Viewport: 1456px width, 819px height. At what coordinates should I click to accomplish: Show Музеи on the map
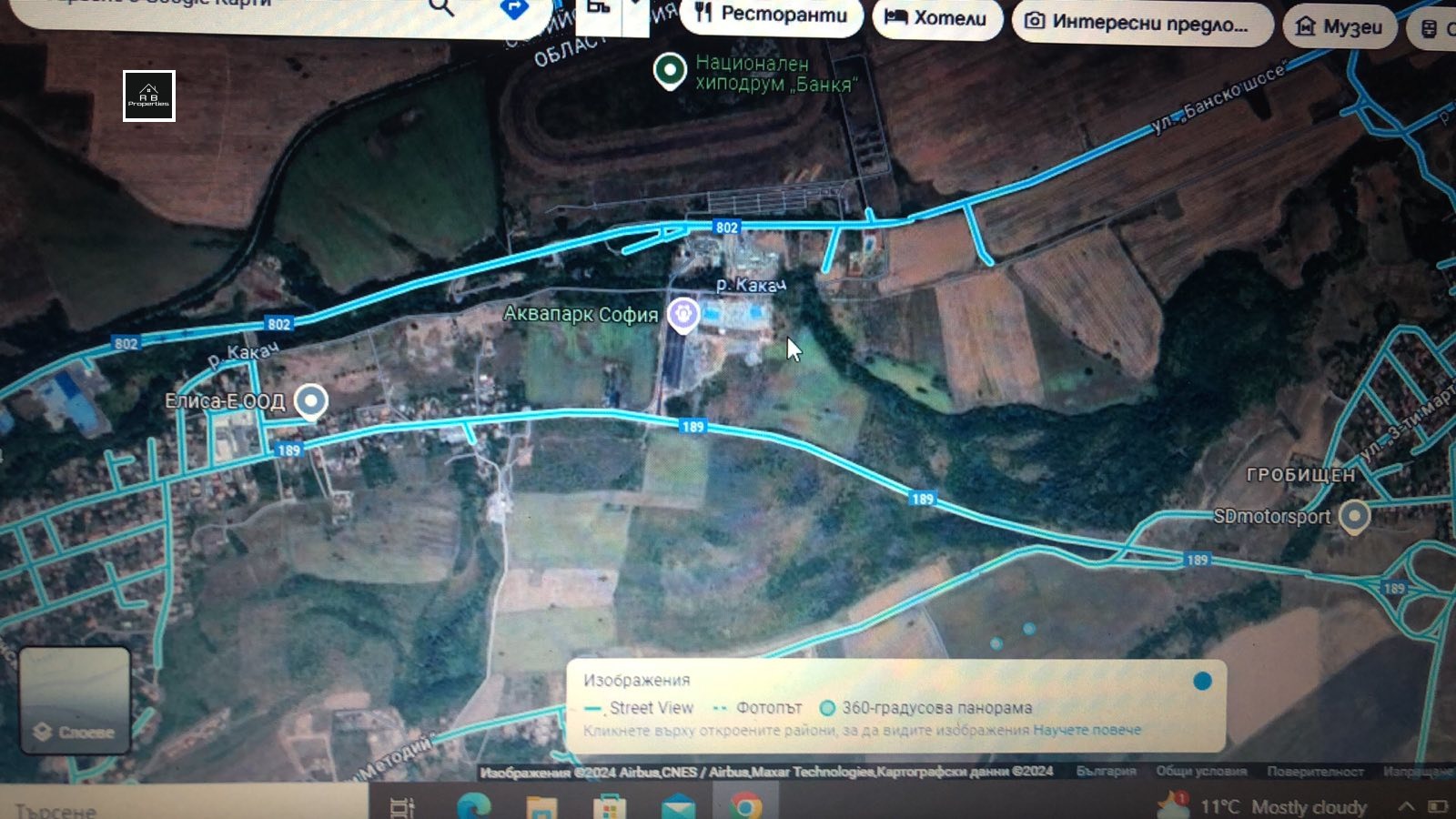[1340, 26]
